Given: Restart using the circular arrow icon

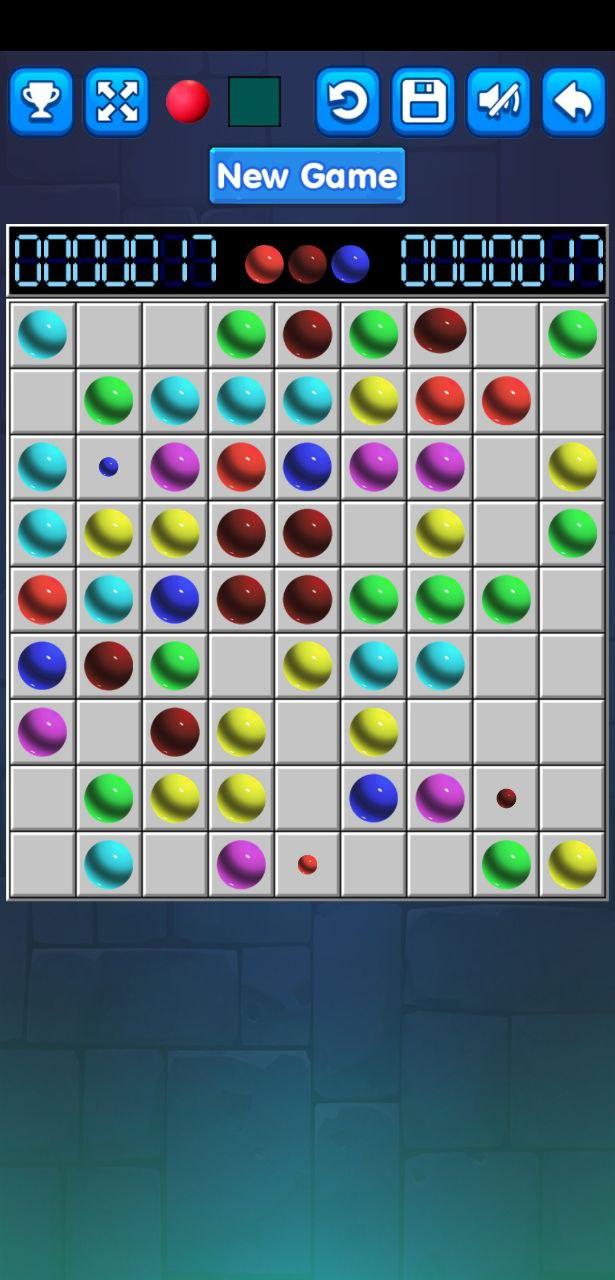Looking at the screenshot, I should click(x=348, y=102).
